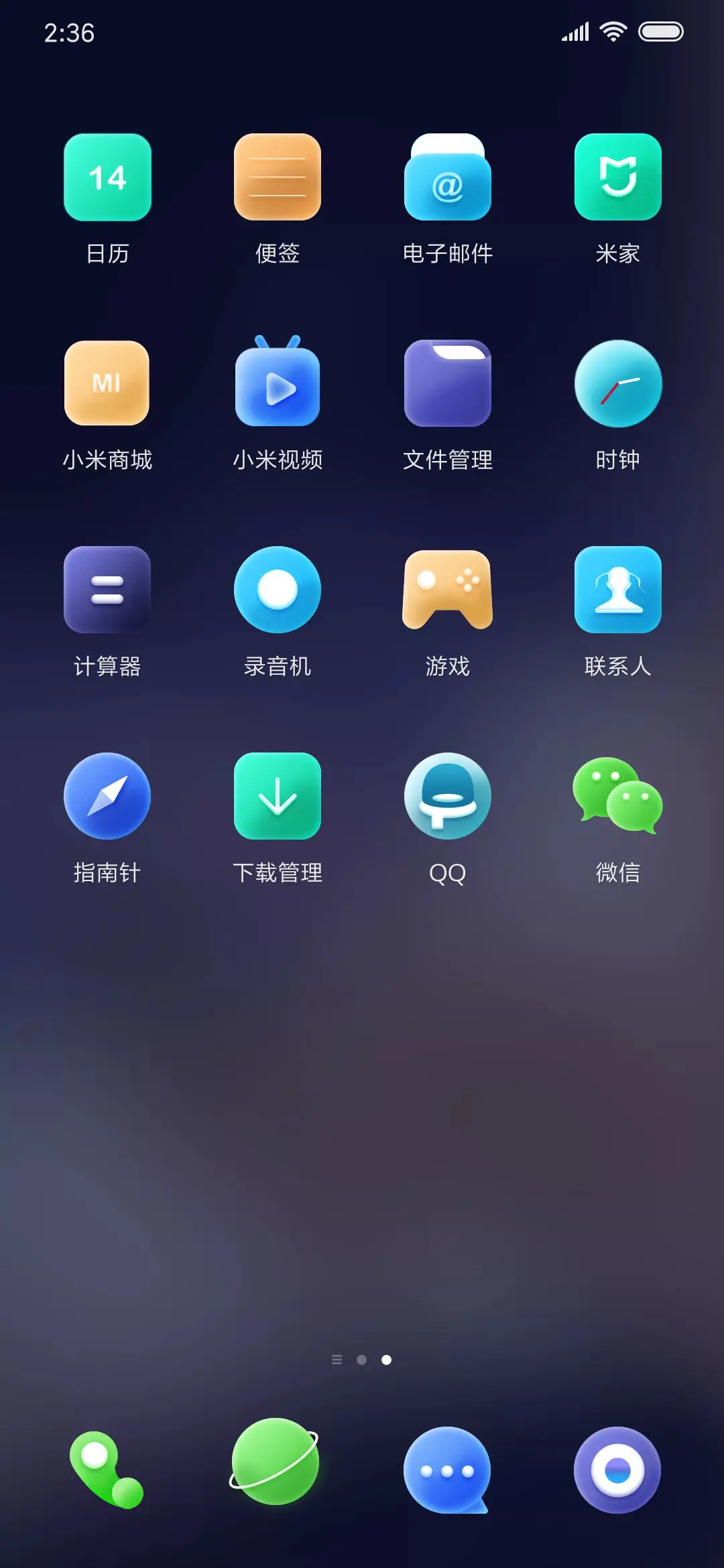Image resolution: width=724 pixels, height=1568 pixels.
Task: Open 下载管理 (Download Manager)
Action: tap(278, 796)
